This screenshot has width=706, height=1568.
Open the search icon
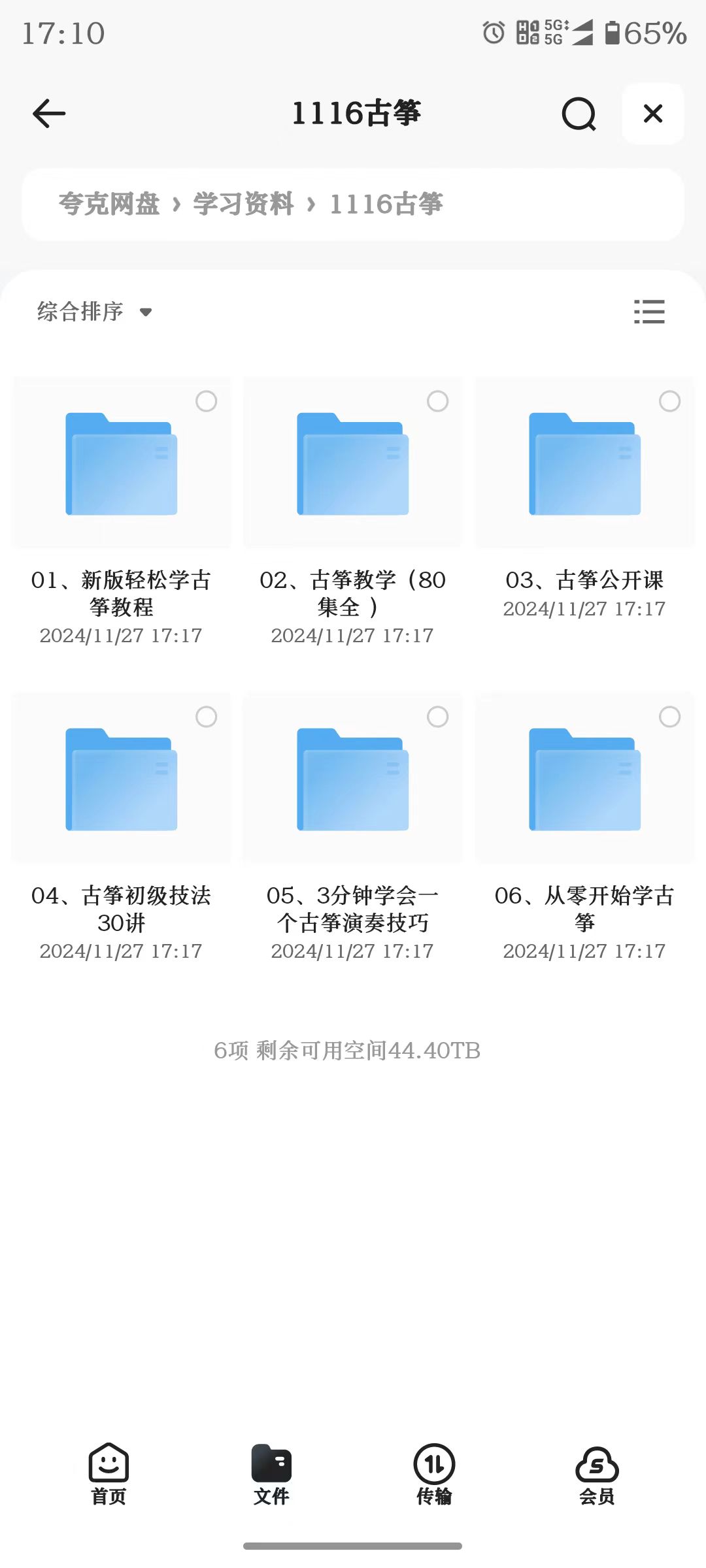coord(579,113)
